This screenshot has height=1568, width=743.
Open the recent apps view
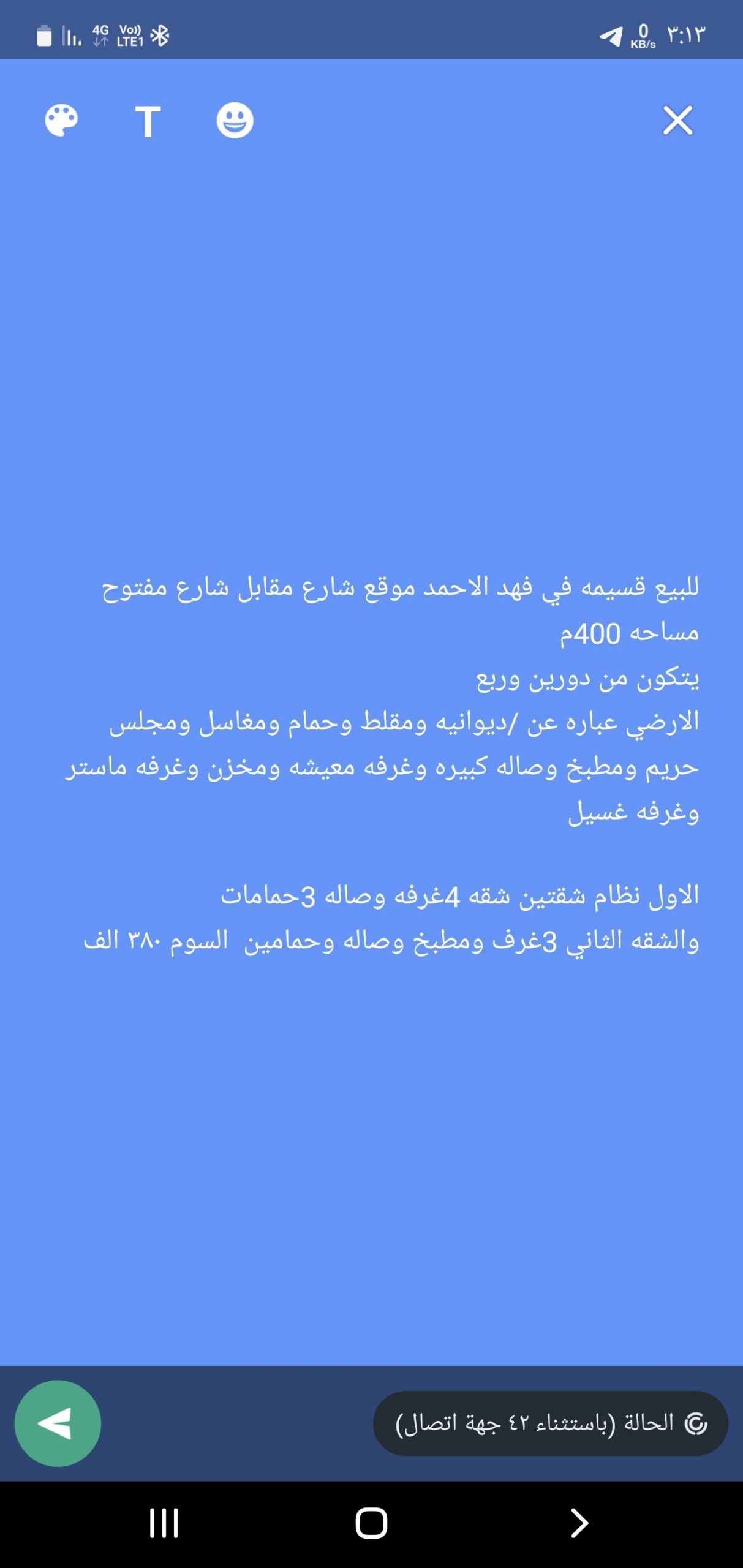tap(164, 1523)
